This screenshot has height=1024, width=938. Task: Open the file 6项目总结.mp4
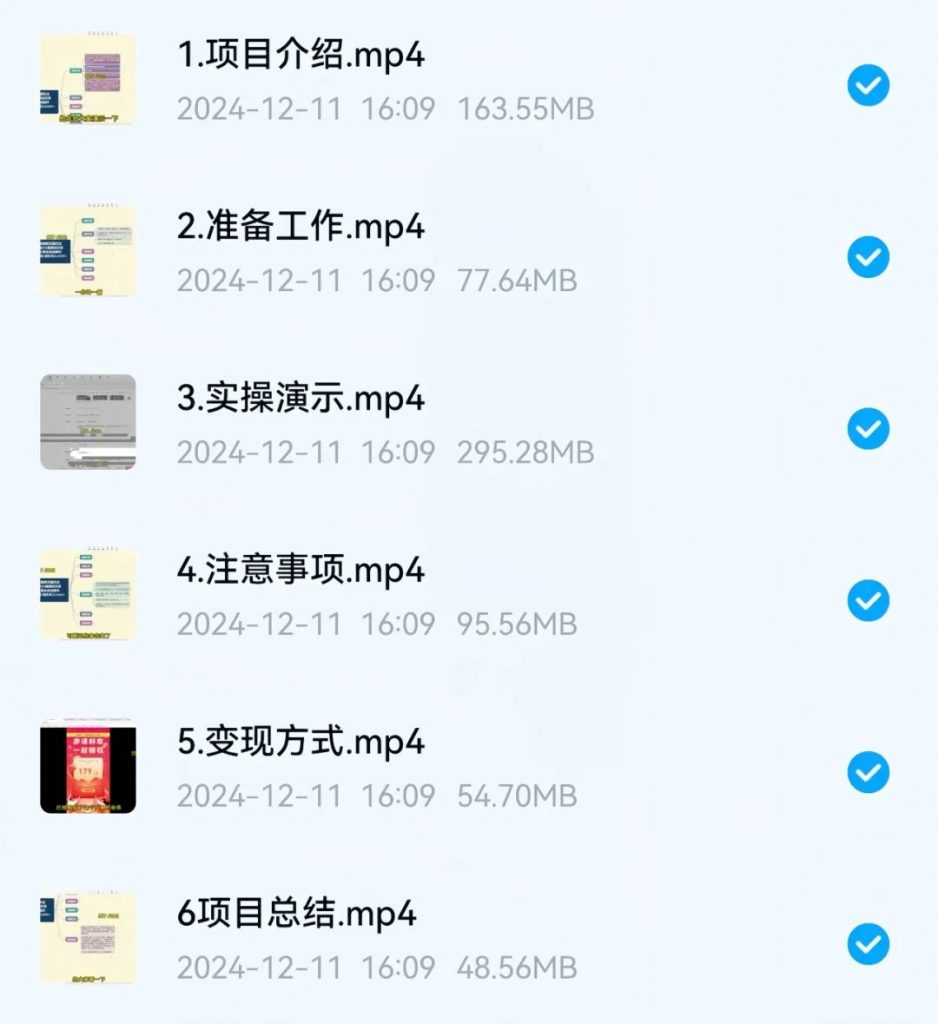[x=296, y=915]
